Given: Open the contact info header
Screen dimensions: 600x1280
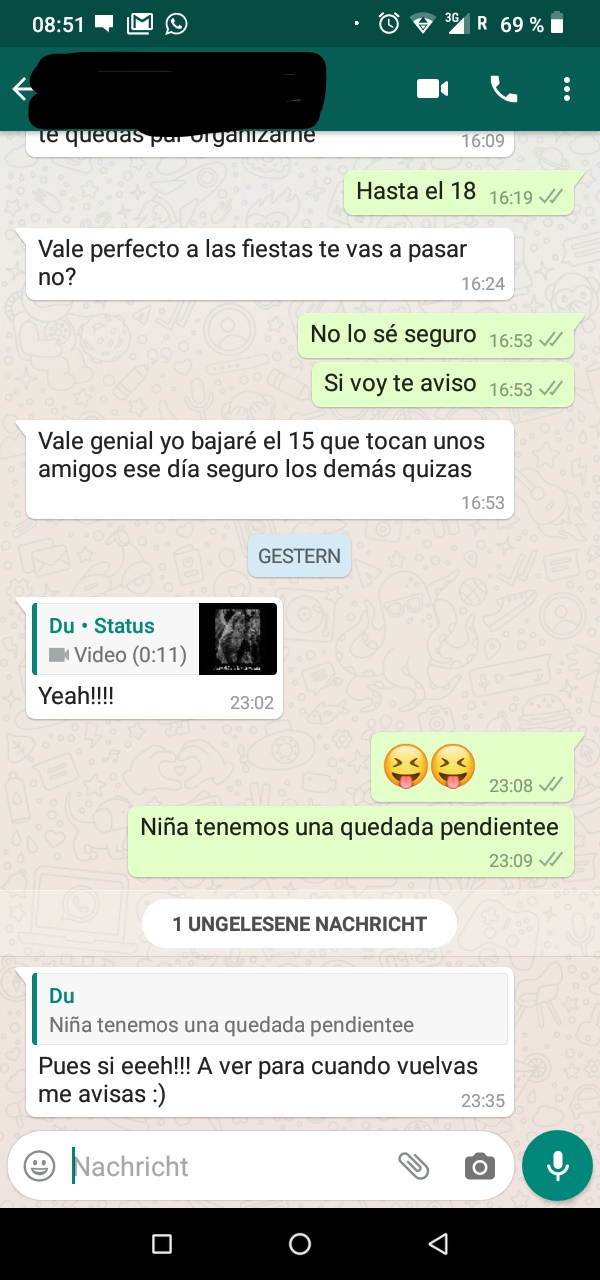Looking at the screenshot, I should pyautogui.click(x=180, y=90).
